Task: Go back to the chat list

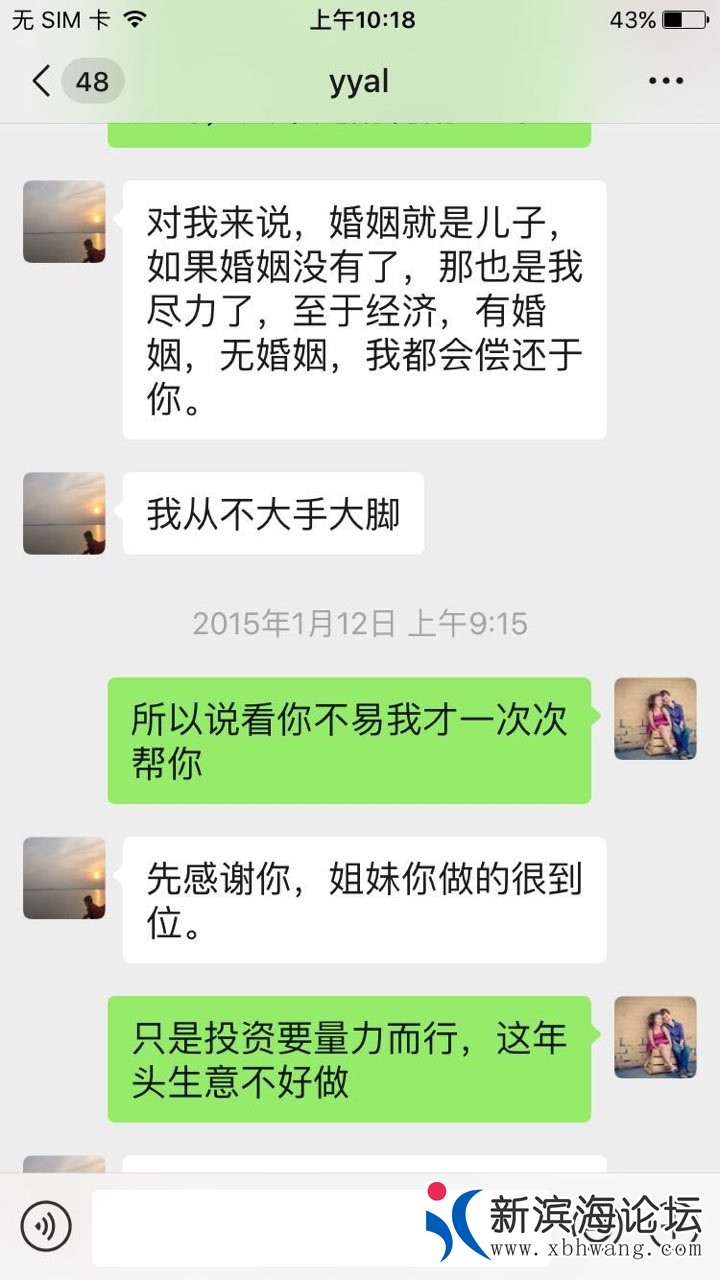Action: coord(42,81)
